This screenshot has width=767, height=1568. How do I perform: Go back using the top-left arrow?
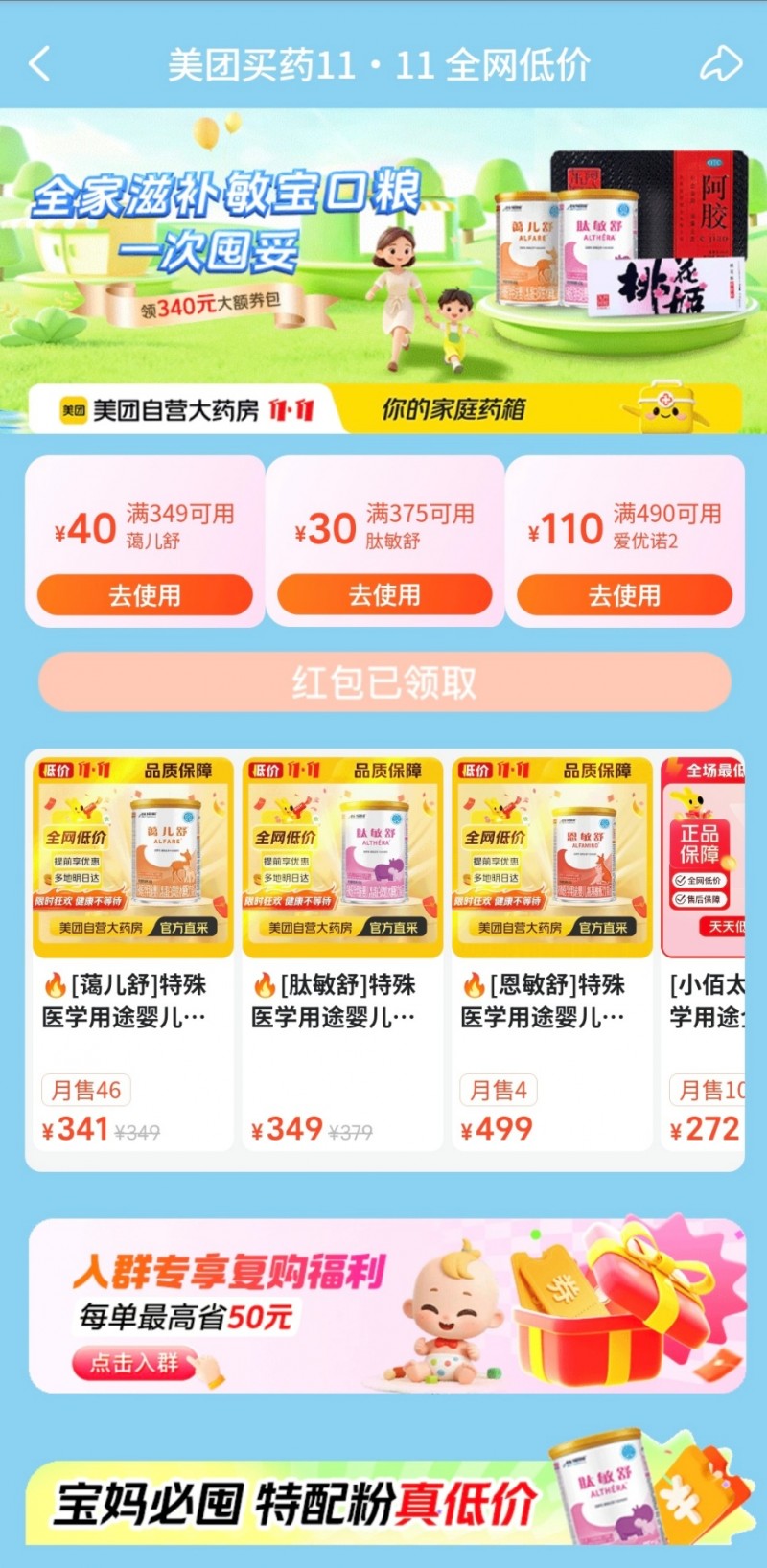pyautogui.click(x=40, y=64)
